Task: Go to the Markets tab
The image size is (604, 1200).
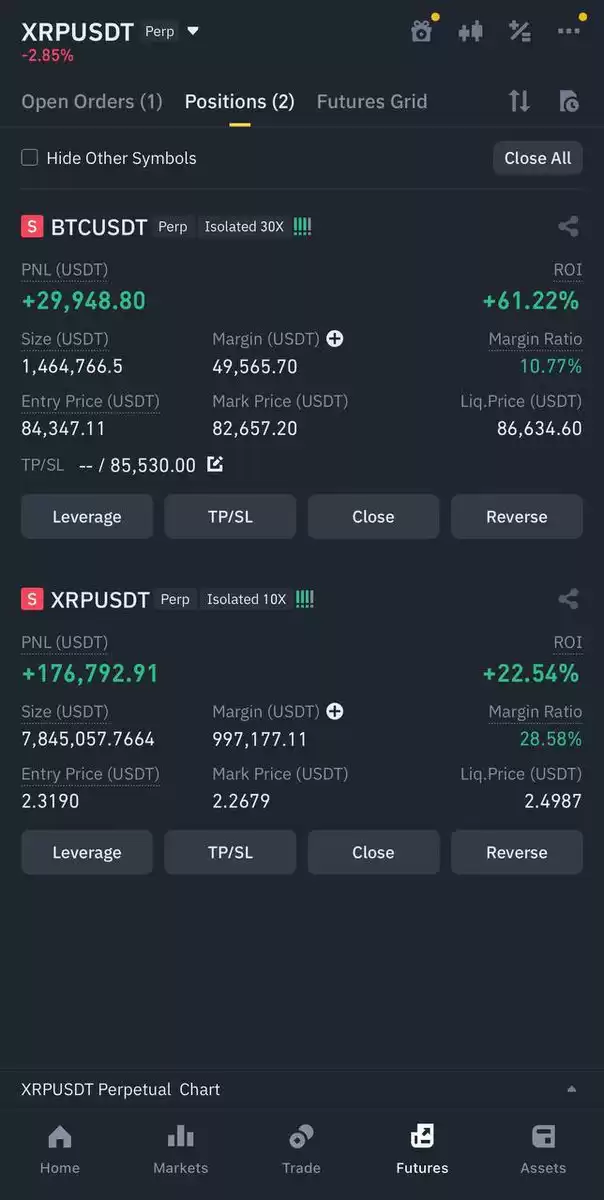Action: click(181, 1150)
